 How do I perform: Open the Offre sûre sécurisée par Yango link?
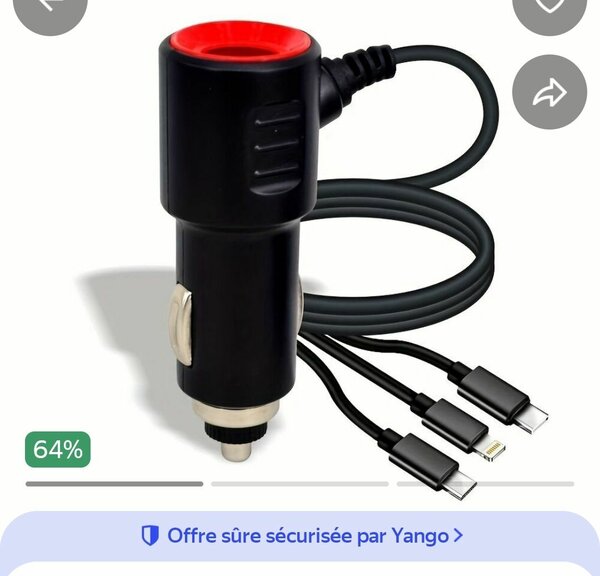pos(302,536)
